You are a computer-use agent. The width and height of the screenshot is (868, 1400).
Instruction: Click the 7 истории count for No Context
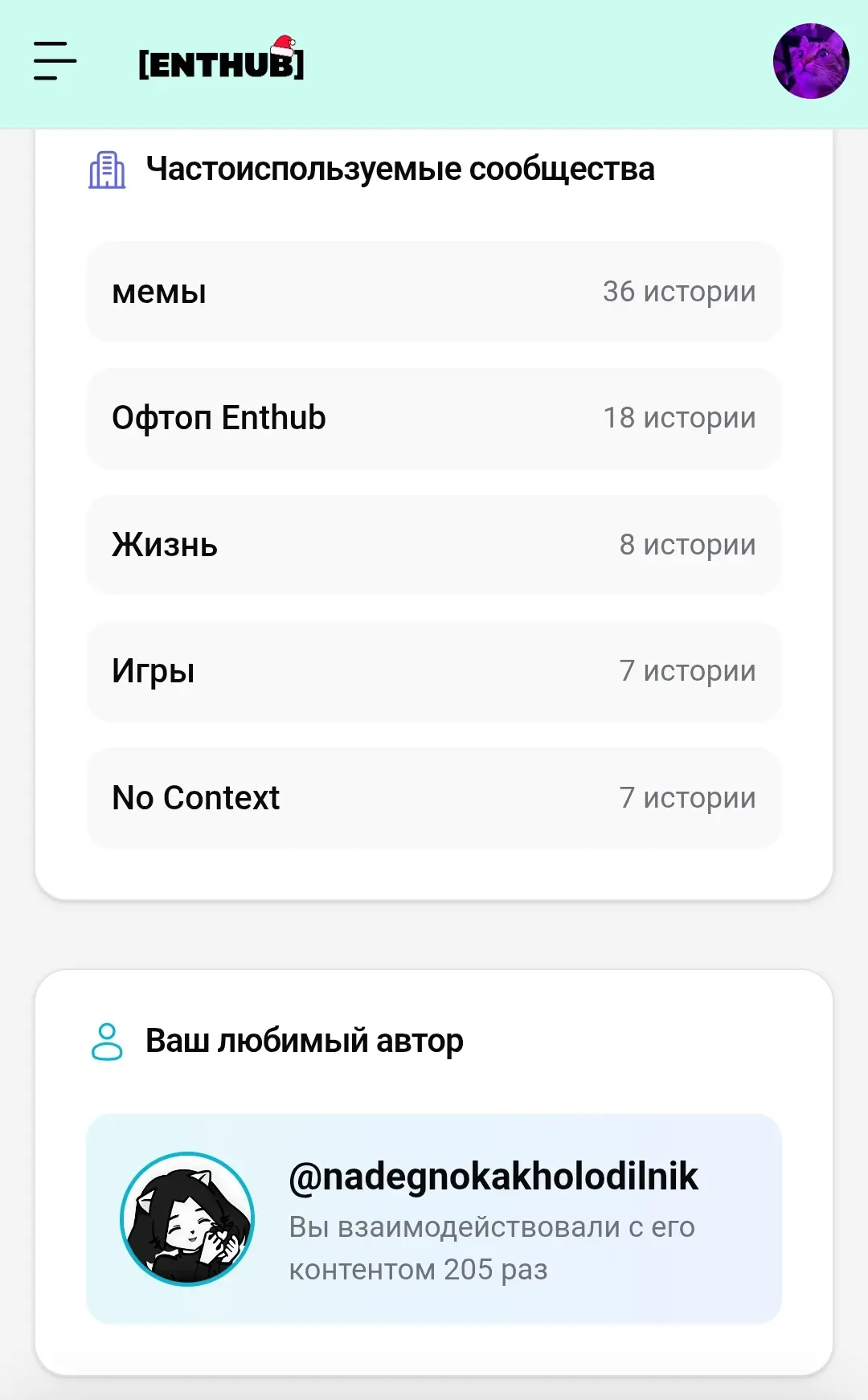tap(686, 797)
